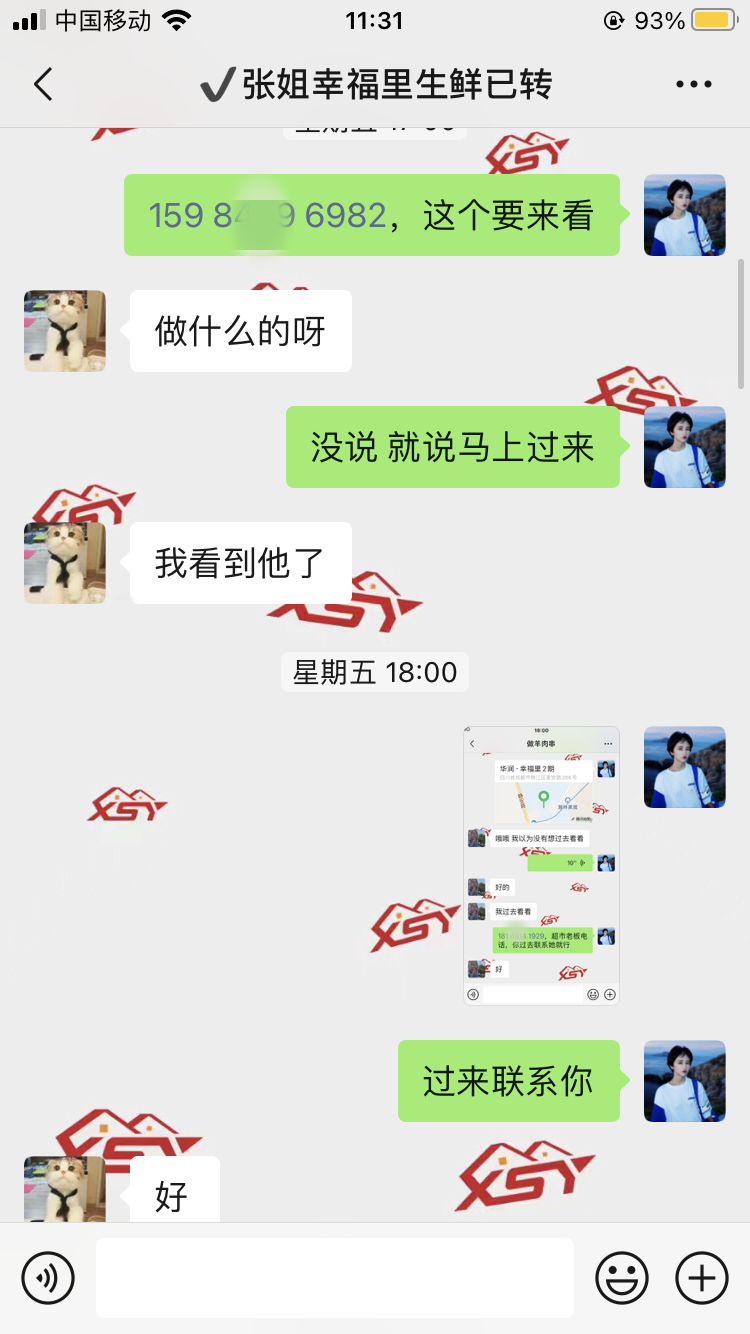750x1334 pixels.
Task: Open the chat info overflow menu
Action: [x=693, y=85]
